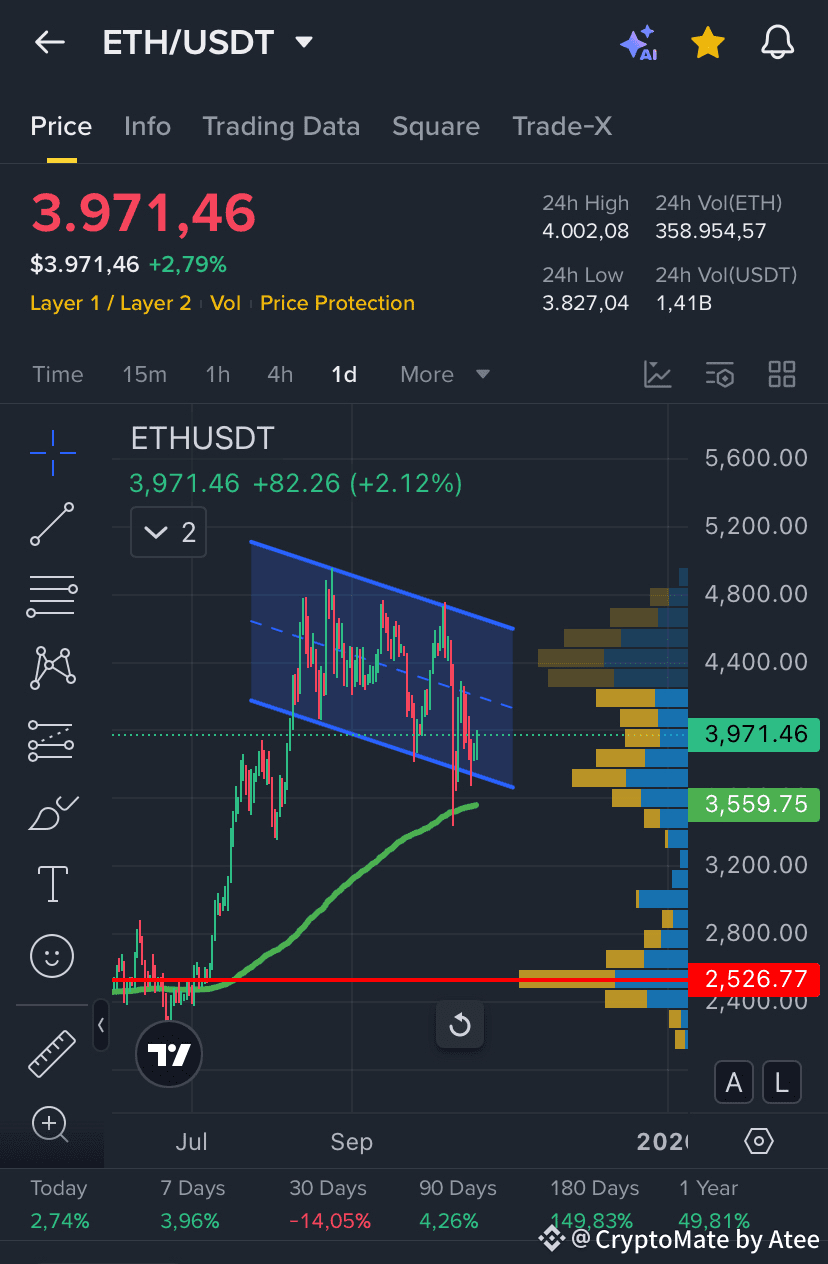Viewport: 828px width, 1264px height.
Task: Open the ETH/USDT pair dropdown
Action: pos(304,42)
